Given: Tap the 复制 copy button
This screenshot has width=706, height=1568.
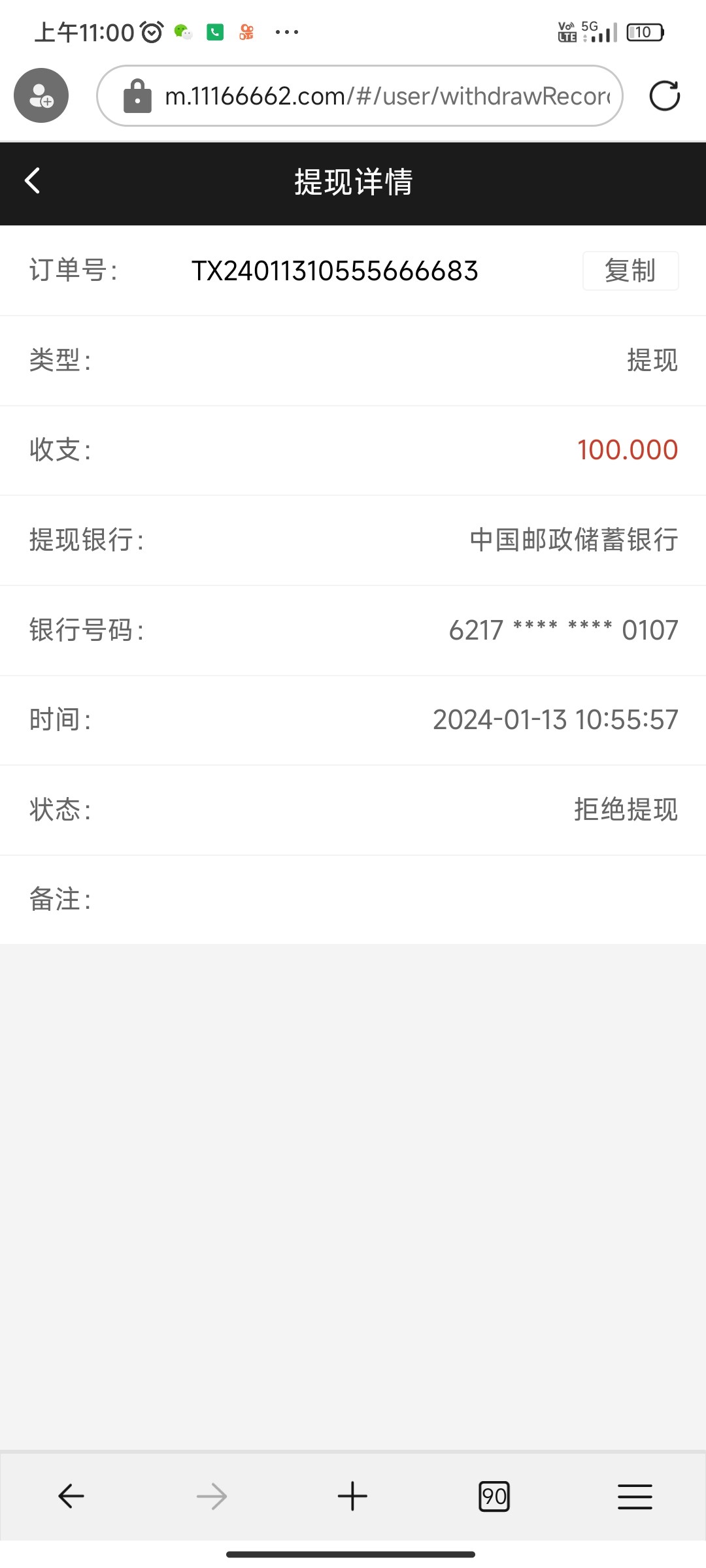Looking at the screenshot, I should [630, 271].
